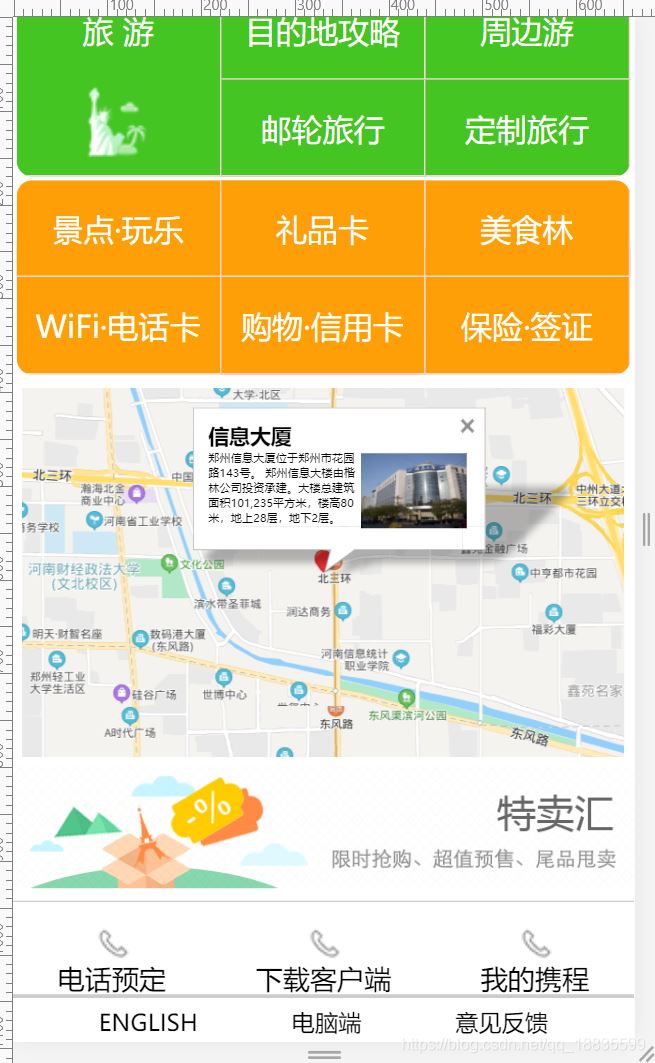Screen dimensions: 655x1063
Task: Open 购物·信用卡 shopping section
Action: point(322,326)
